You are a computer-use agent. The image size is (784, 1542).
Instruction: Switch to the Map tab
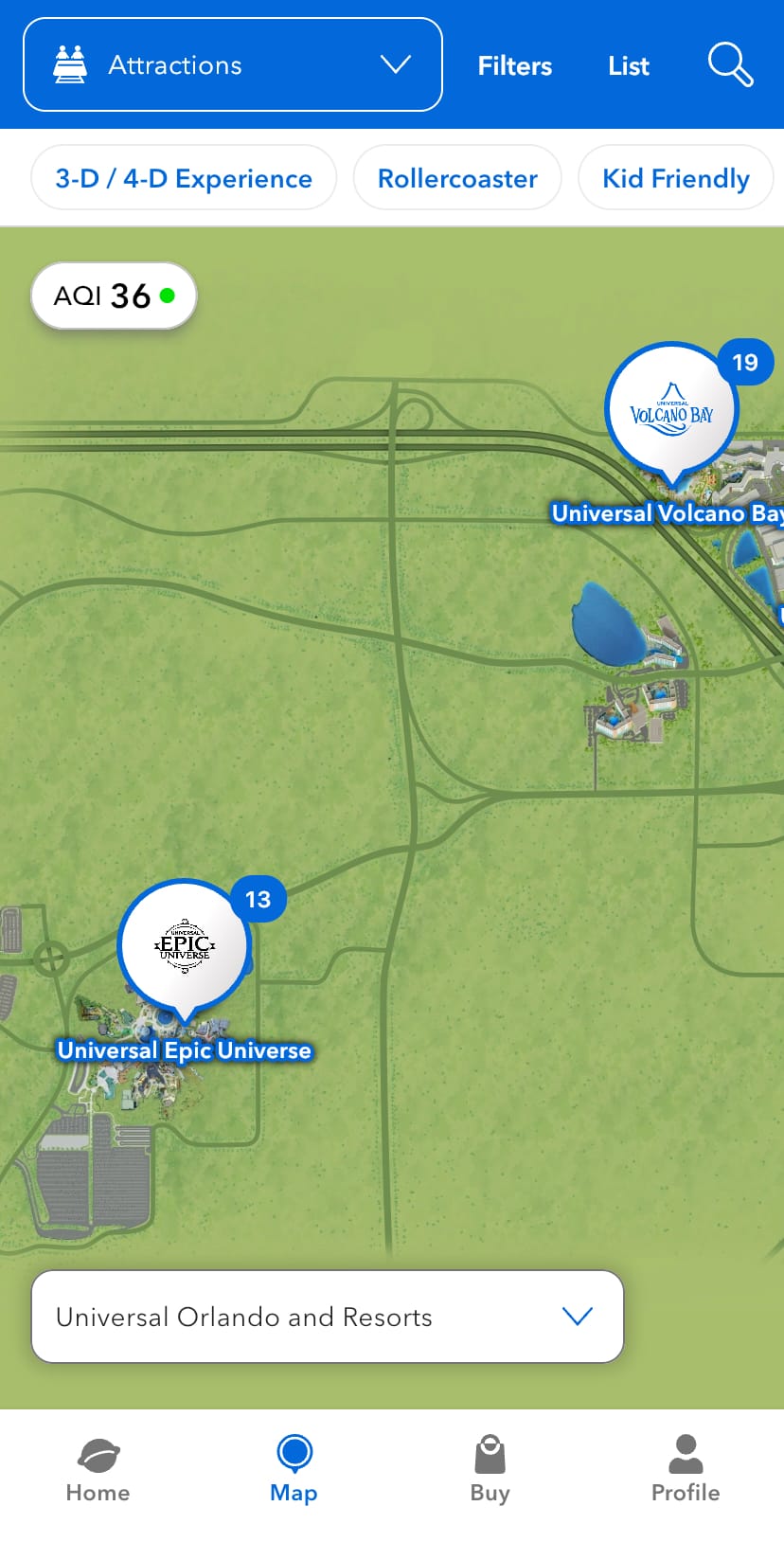coord(294,1470)
